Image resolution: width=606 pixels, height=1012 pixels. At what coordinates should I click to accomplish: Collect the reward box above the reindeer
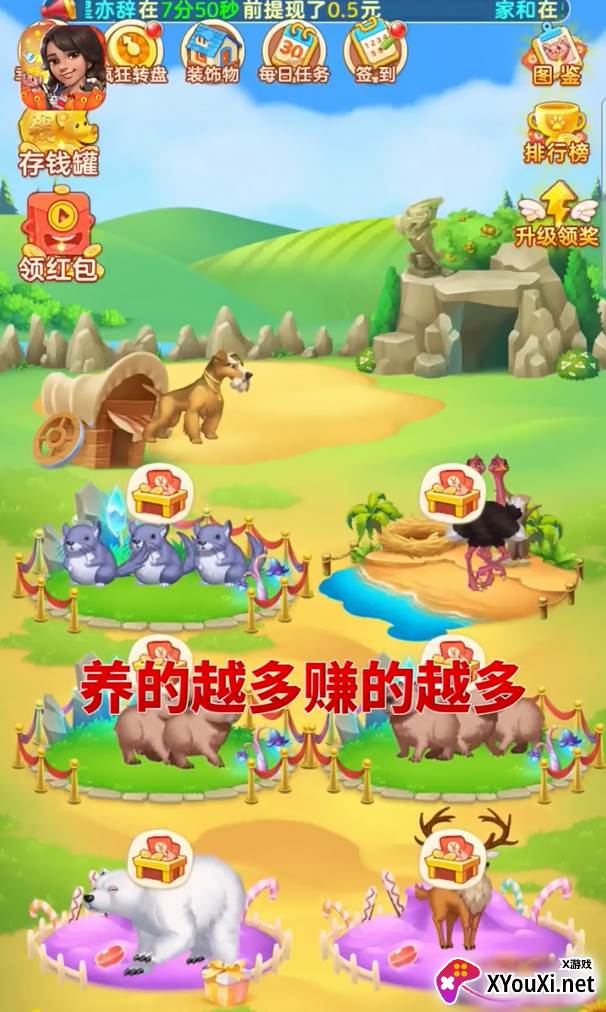click(x=452, y=860)
